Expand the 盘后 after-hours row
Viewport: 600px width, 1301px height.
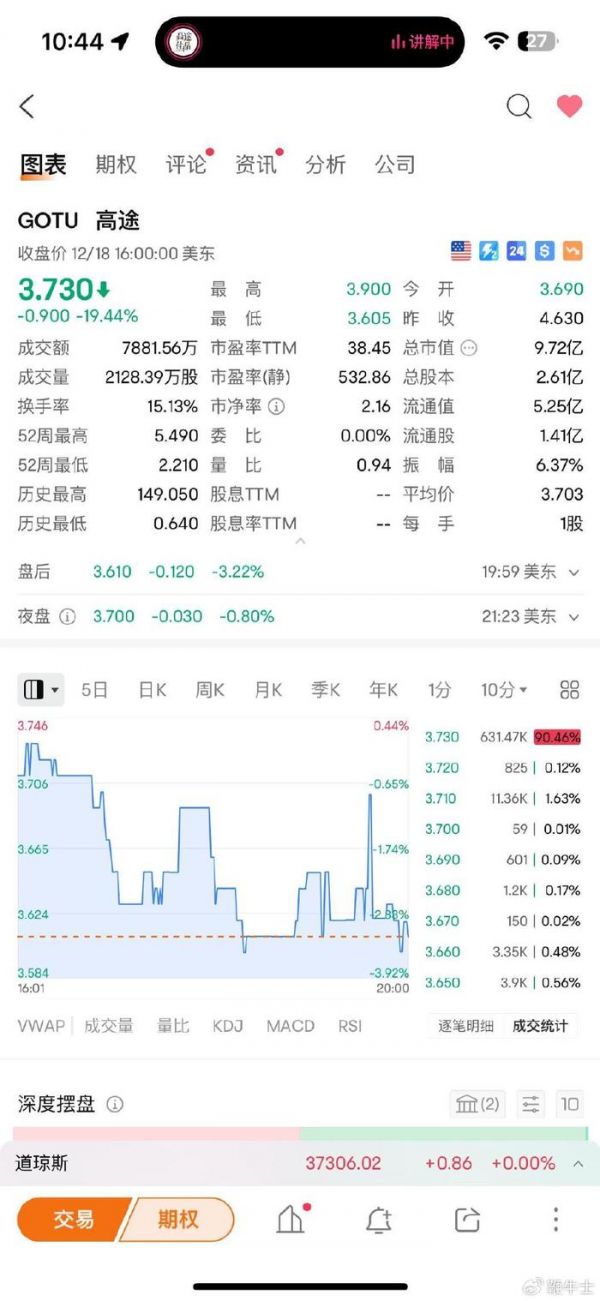coord(574,572)
